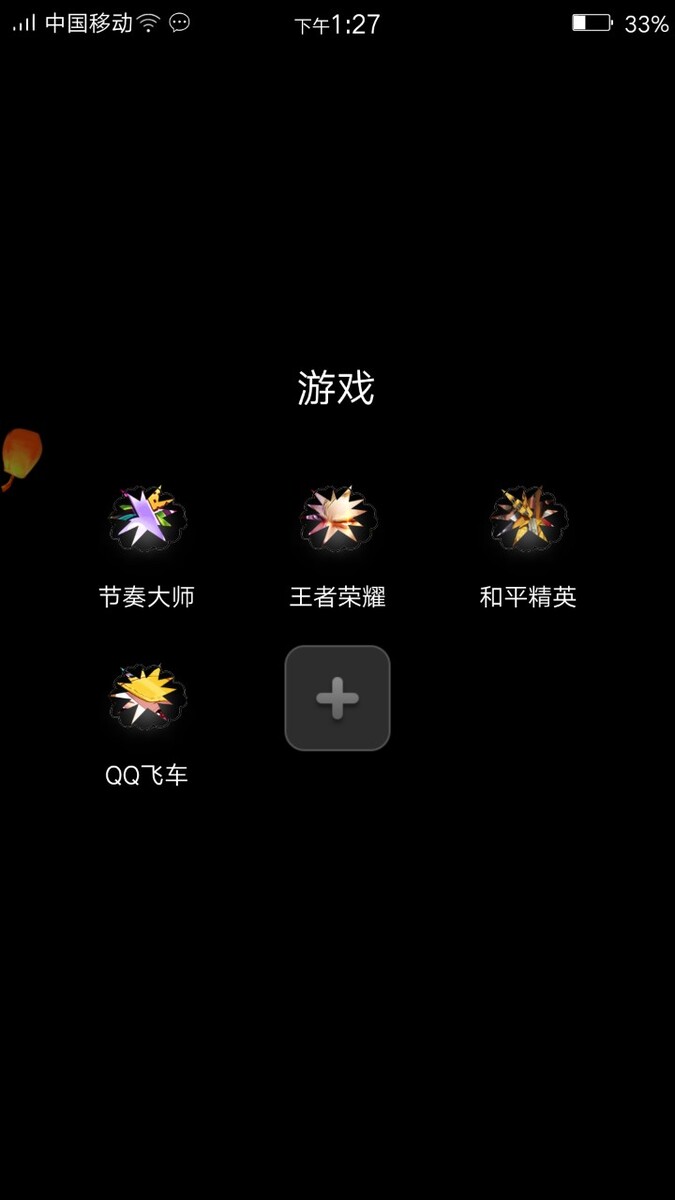Tap the plus button to add apps
This screenshot has width=675, height=1200.
tap(337, 698)
